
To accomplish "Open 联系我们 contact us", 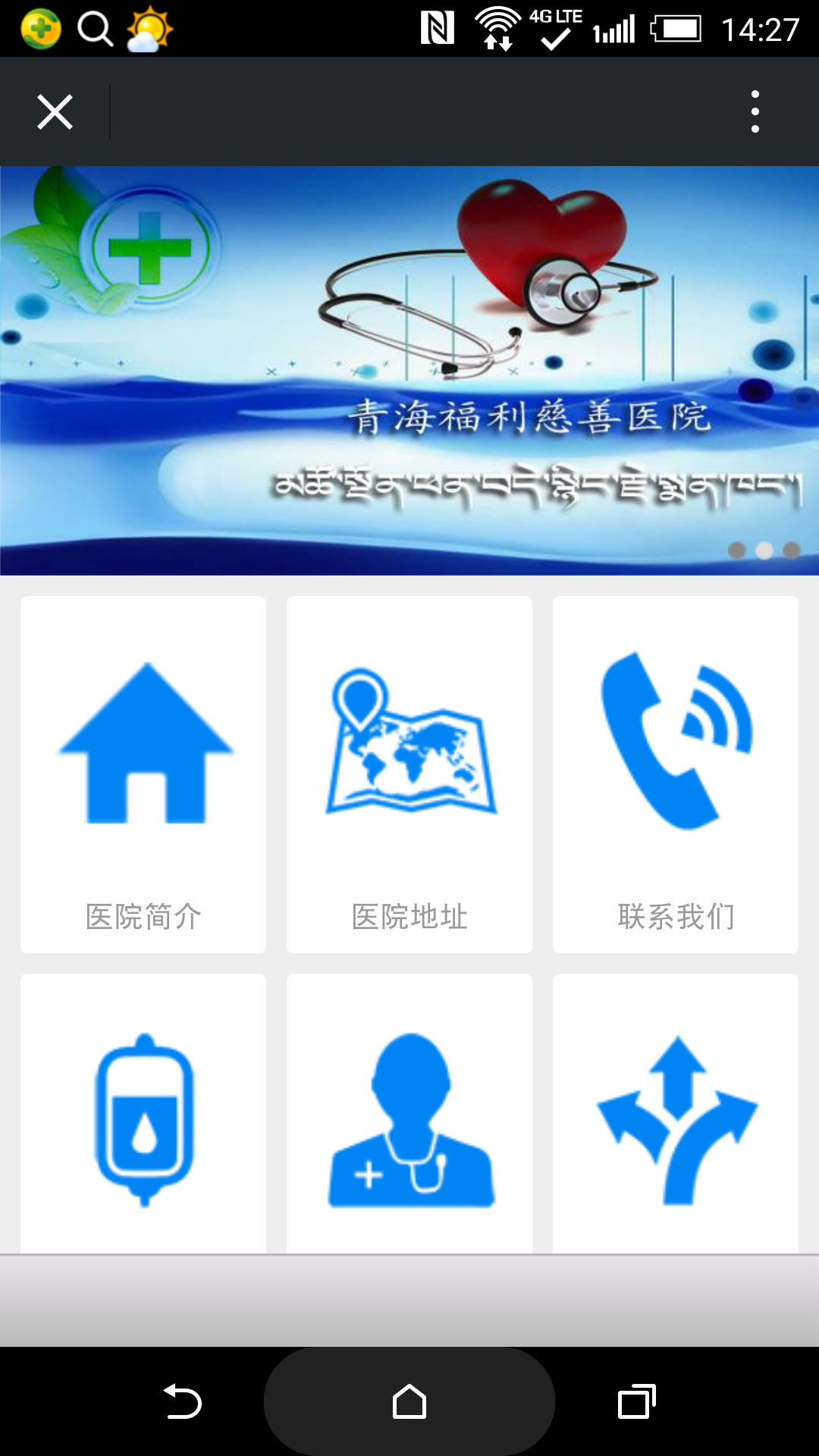I will 676,774.
